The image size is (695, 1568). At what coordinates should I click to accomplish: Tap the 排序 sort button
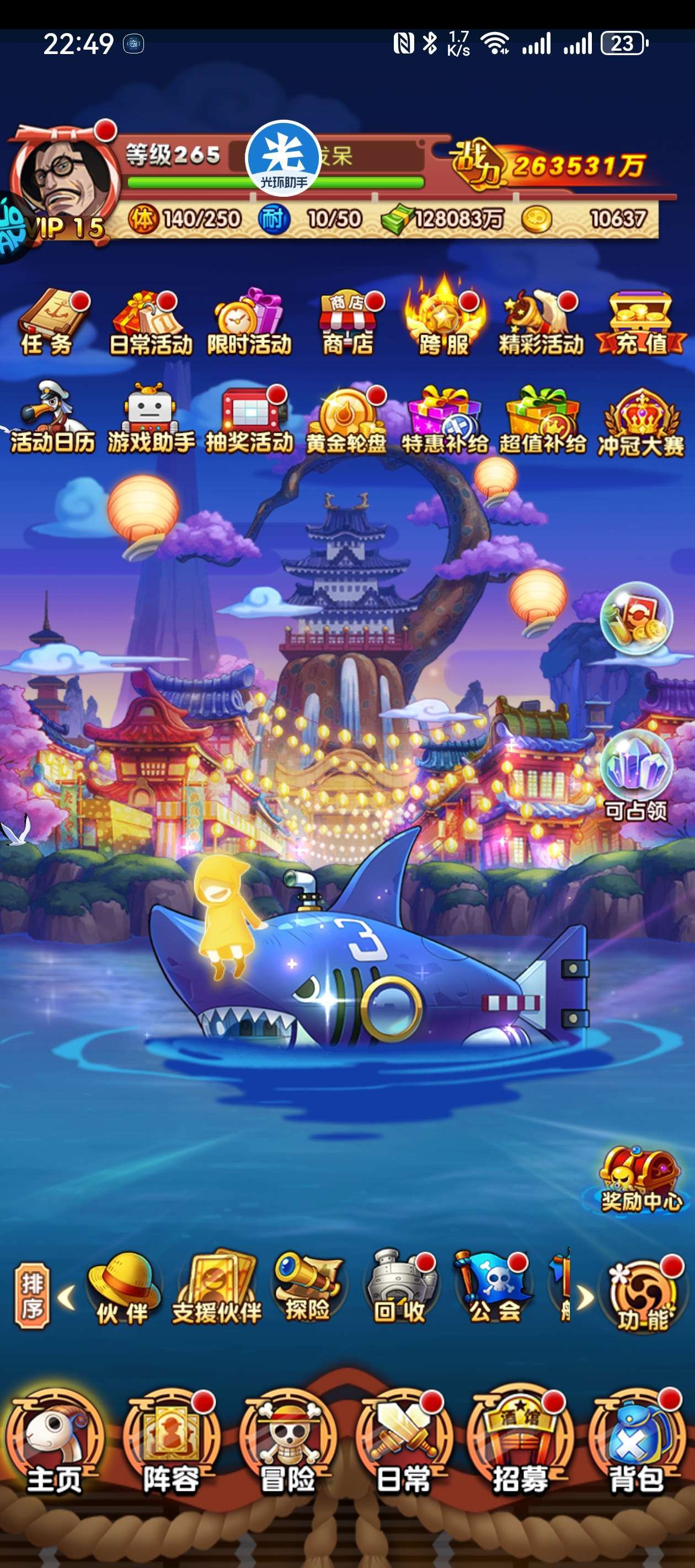click(31, 1295)
